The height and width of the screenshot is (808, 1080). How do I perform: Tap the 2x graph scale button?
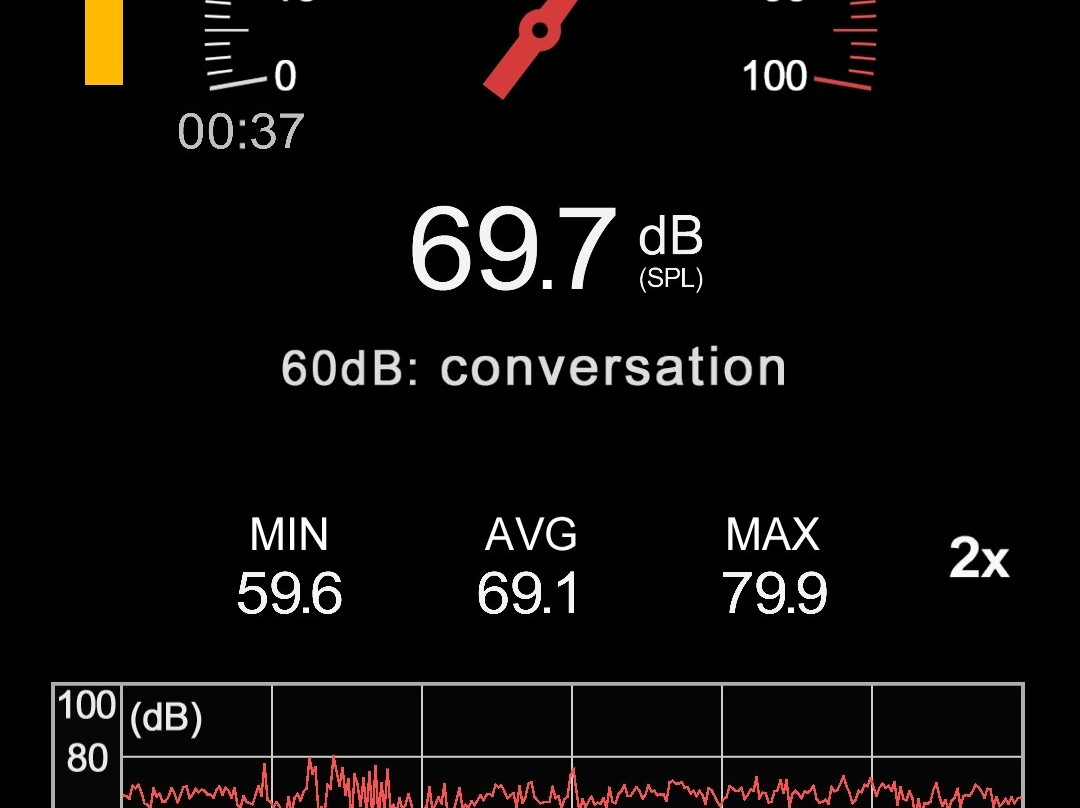click(978, 559)
